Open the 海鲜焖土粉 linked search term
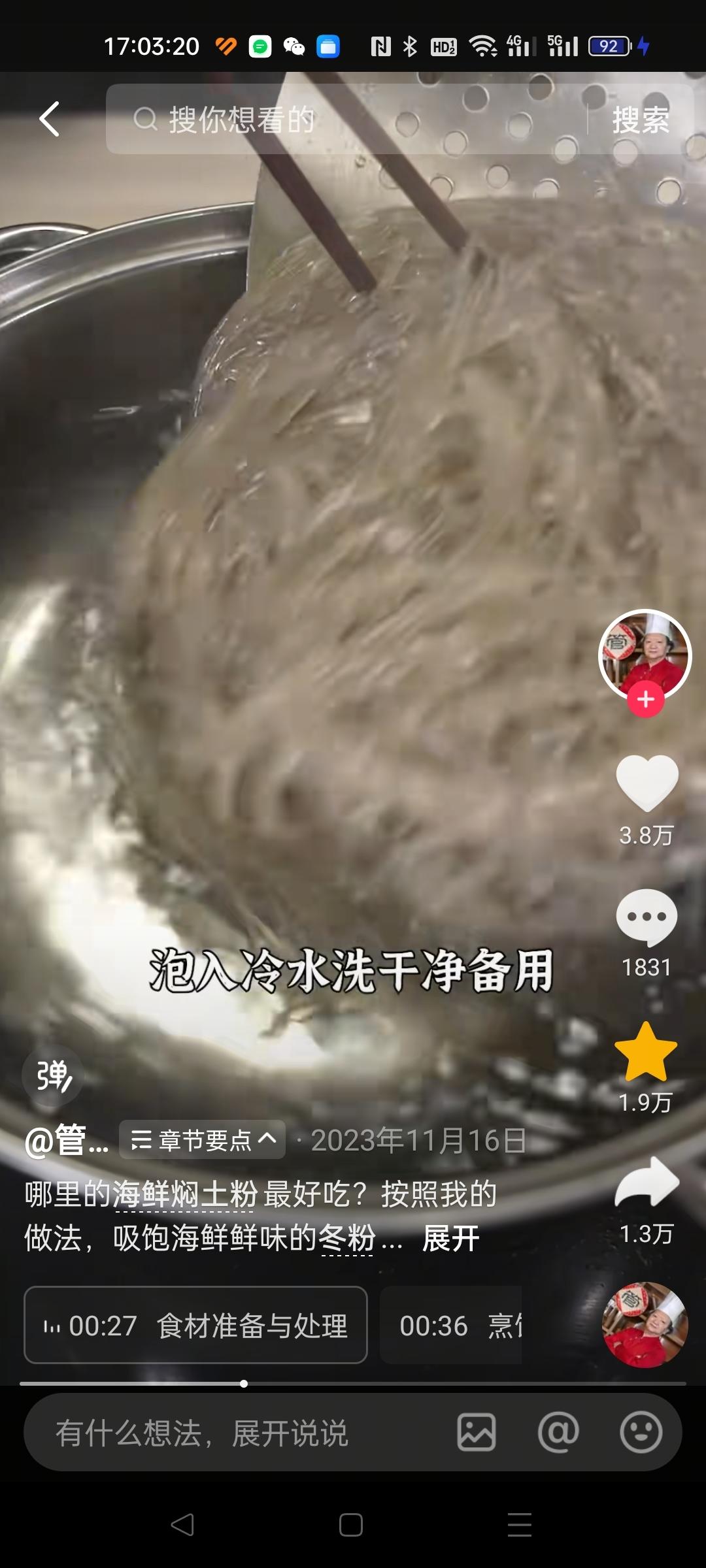Screen dimensions: 706x1568 185,1194
